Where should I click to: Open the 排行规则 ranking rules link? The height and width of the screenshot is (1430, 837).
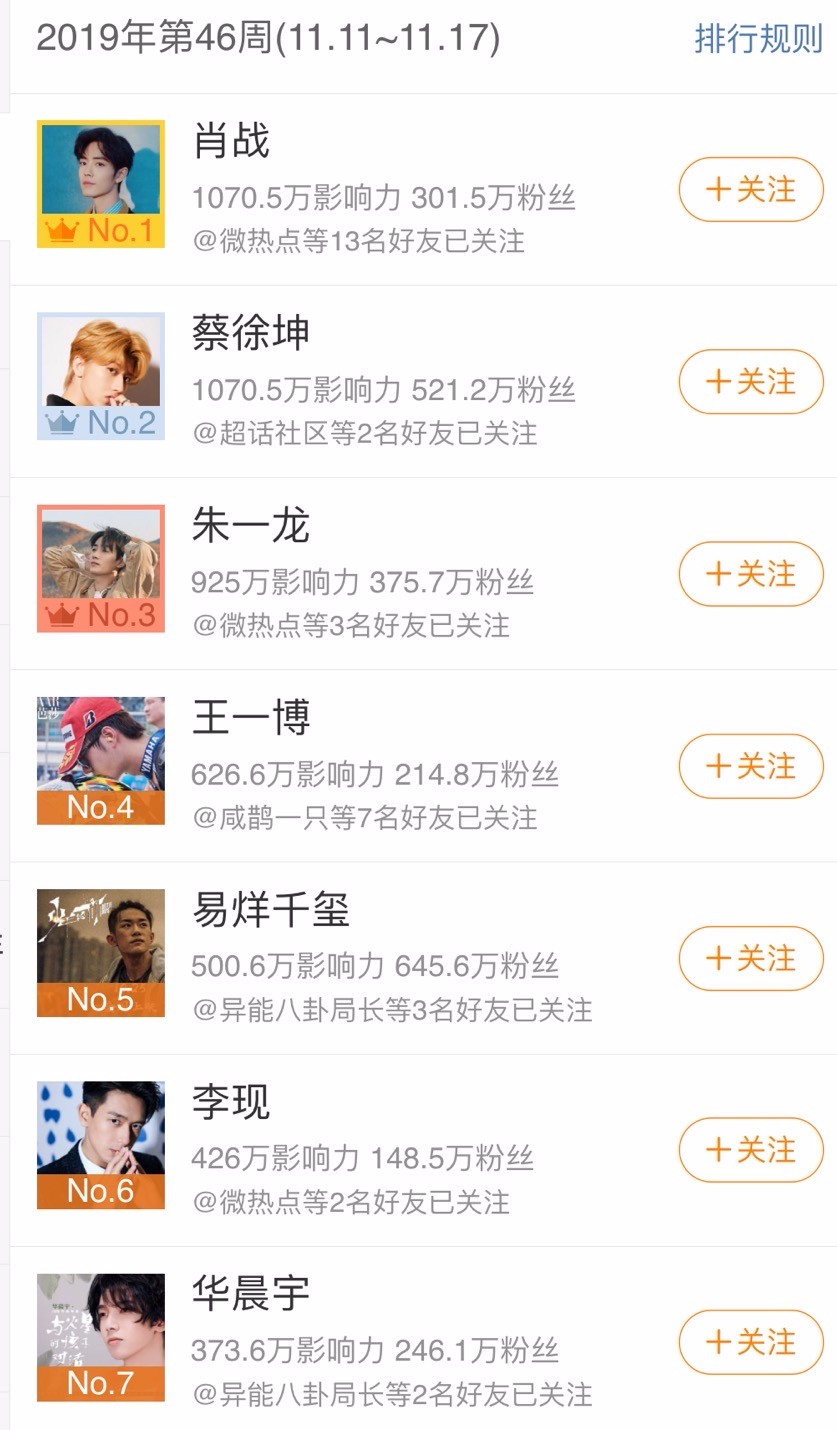(758, 40)
